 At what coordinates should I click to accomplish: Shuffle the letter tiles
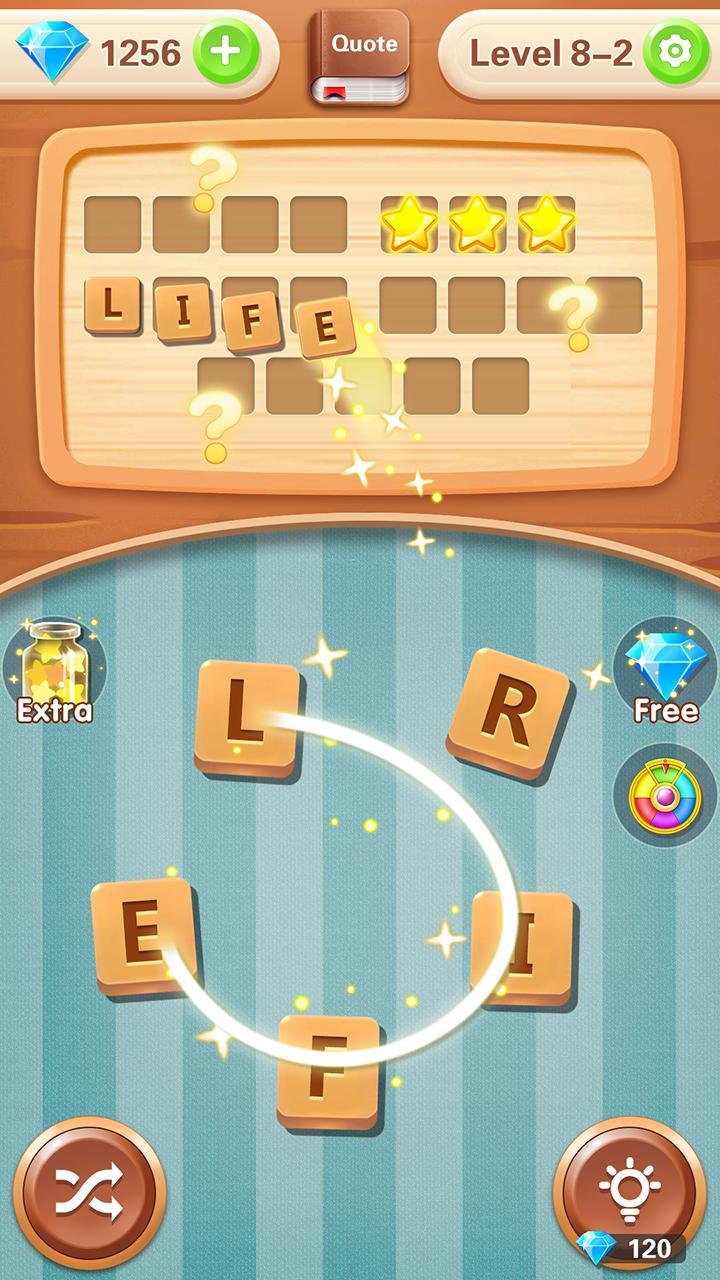point(89,1192)
